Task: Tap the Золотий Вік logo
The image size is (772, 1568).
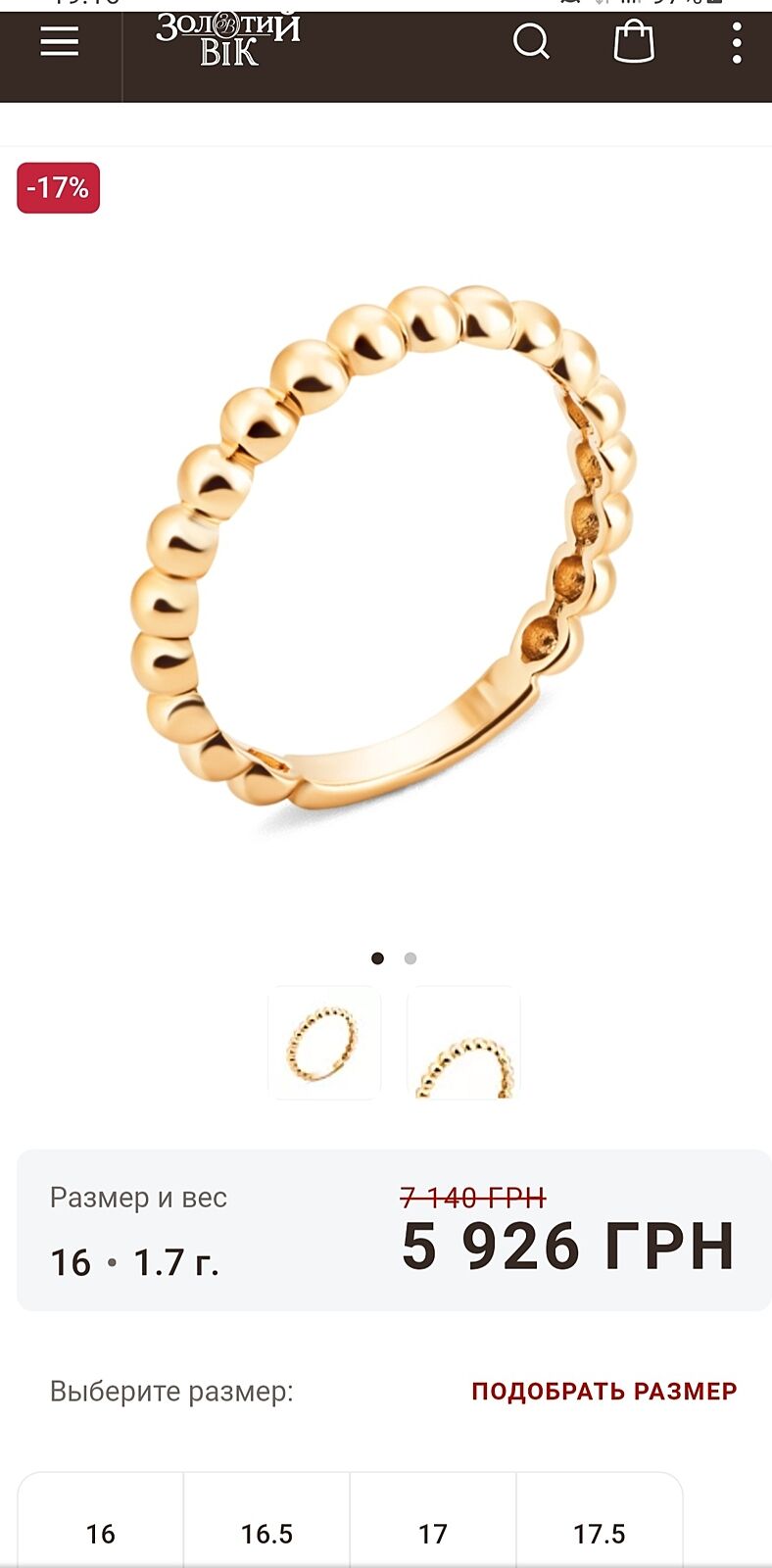Action: coord(227,41)
